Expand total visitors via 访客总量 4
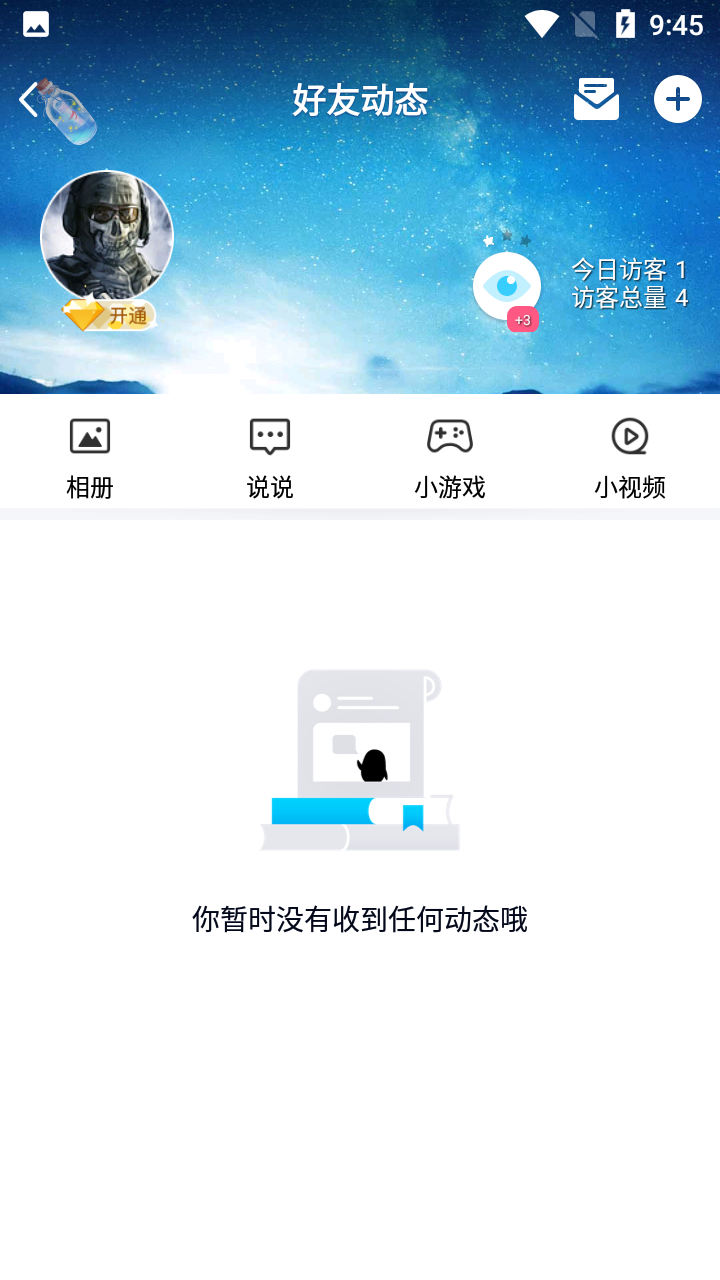The height and width of the screenshot is (1280, 720). [630, 298]
